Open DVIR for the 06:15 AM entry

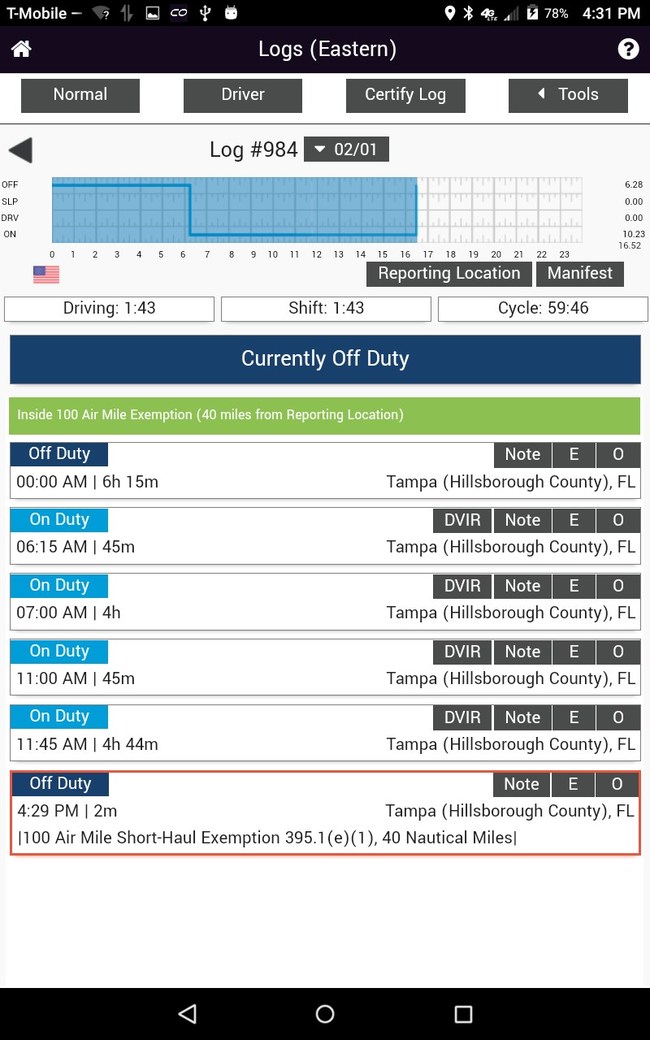click(462, 521)
